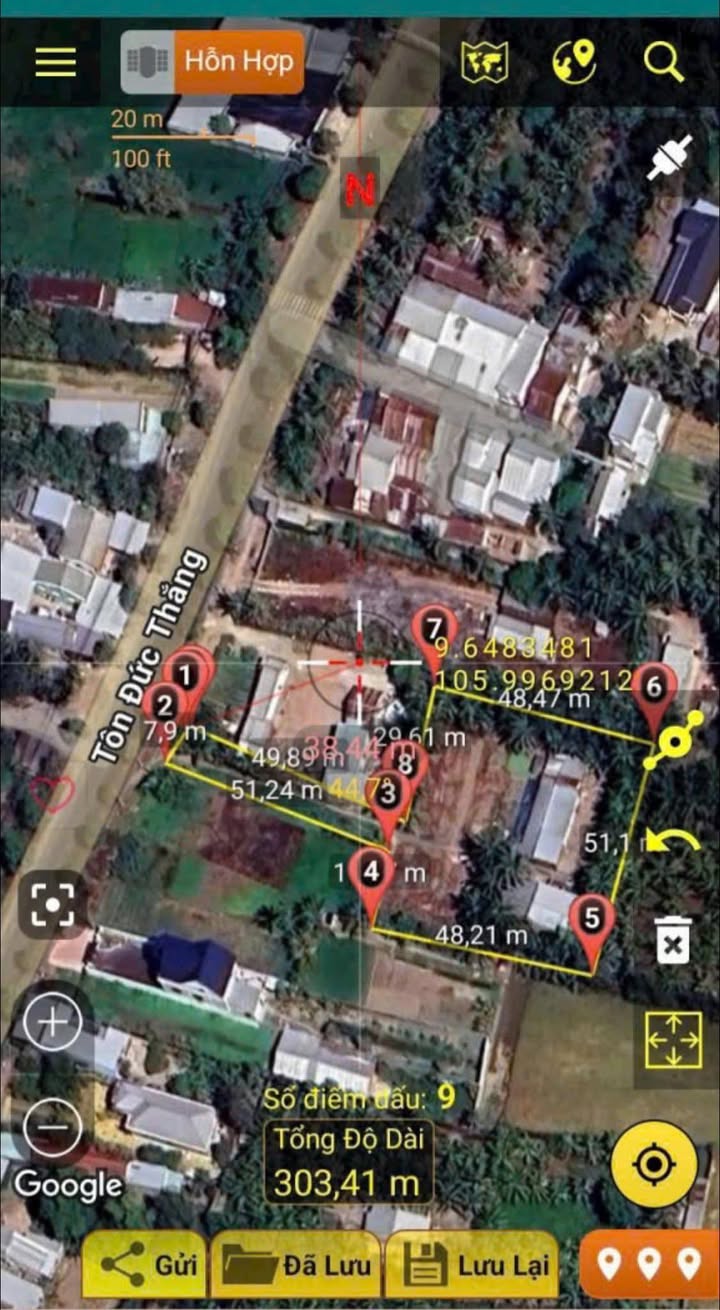The image size is (720, 1310).
Task: Open the Đã Lưu saved list
Action: (x=298, y=1265)
